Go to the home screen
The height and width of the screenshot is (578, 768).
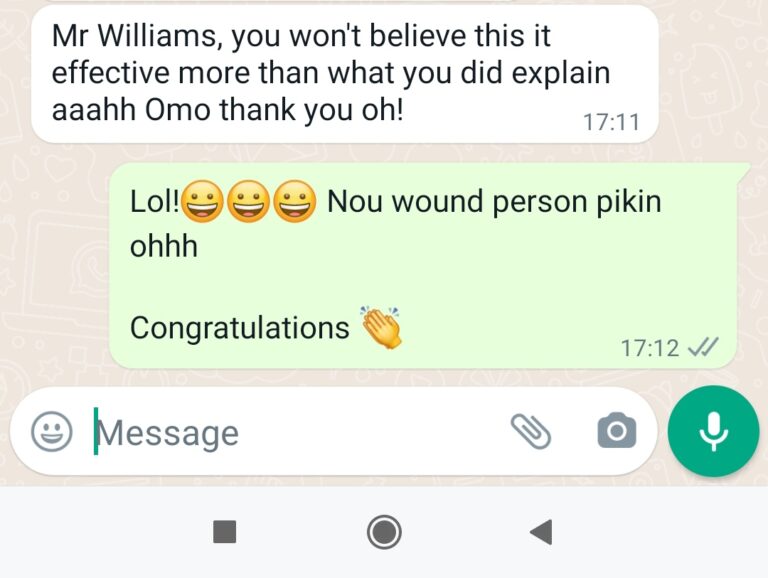coord(384,532)
